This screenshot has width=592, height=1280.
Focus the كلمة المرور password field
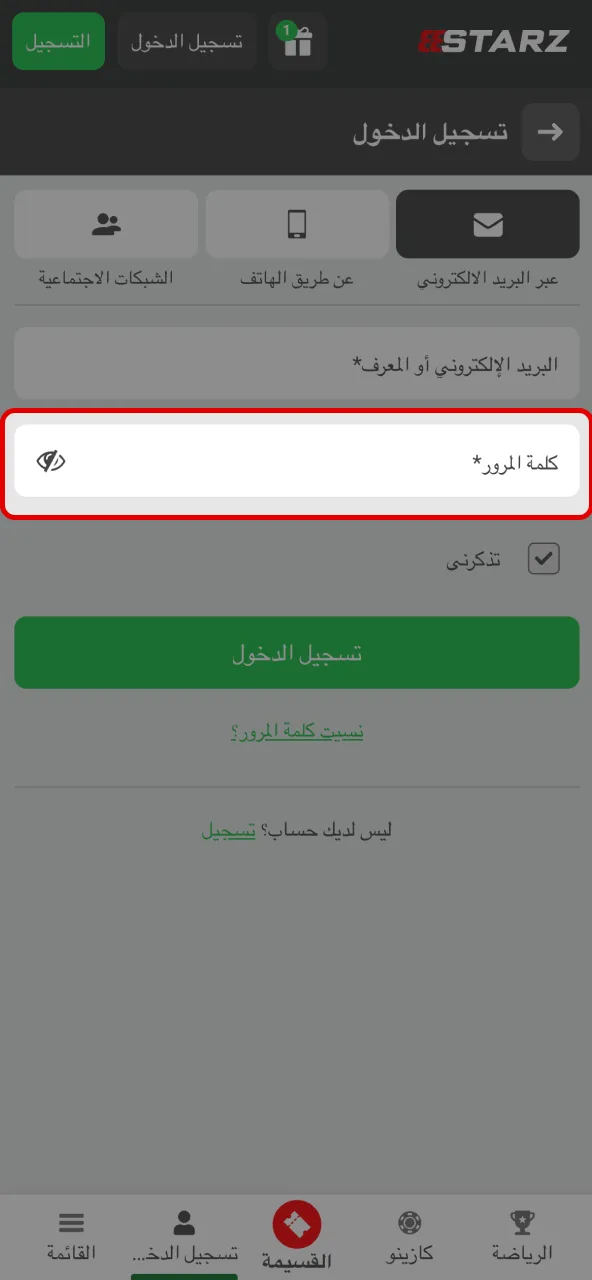click(297, 461)
